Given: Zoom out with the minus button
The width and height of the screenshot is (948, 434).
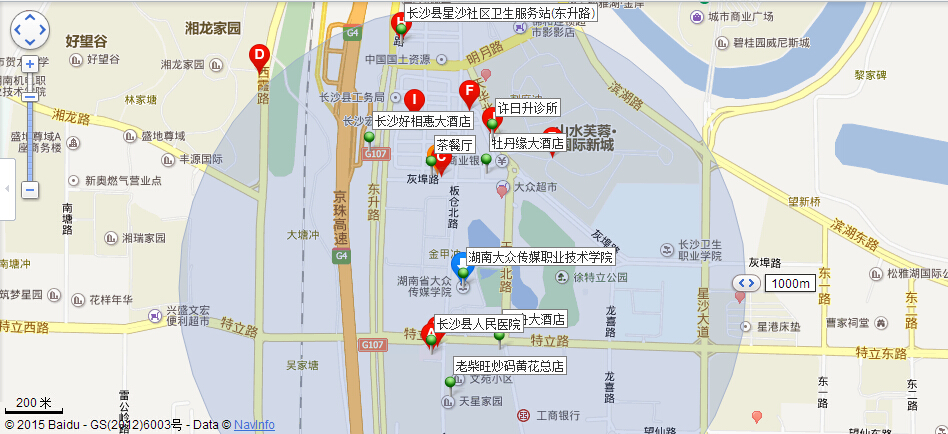Looking at the screenshot, I should [x=30, y=189].
